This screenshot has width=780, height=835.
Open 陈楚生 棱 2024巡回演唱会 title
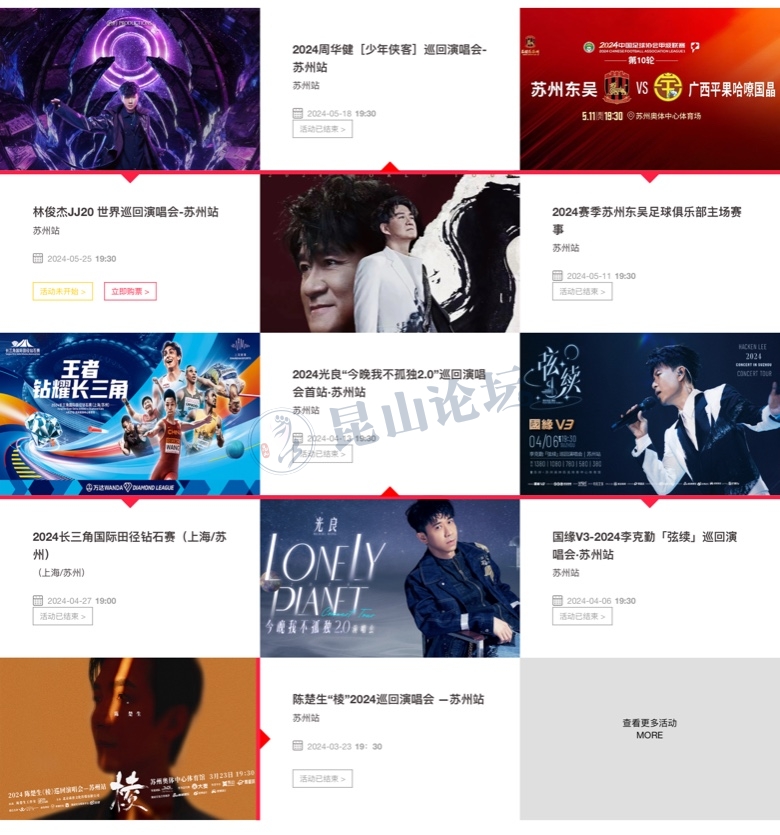(388, 699)
